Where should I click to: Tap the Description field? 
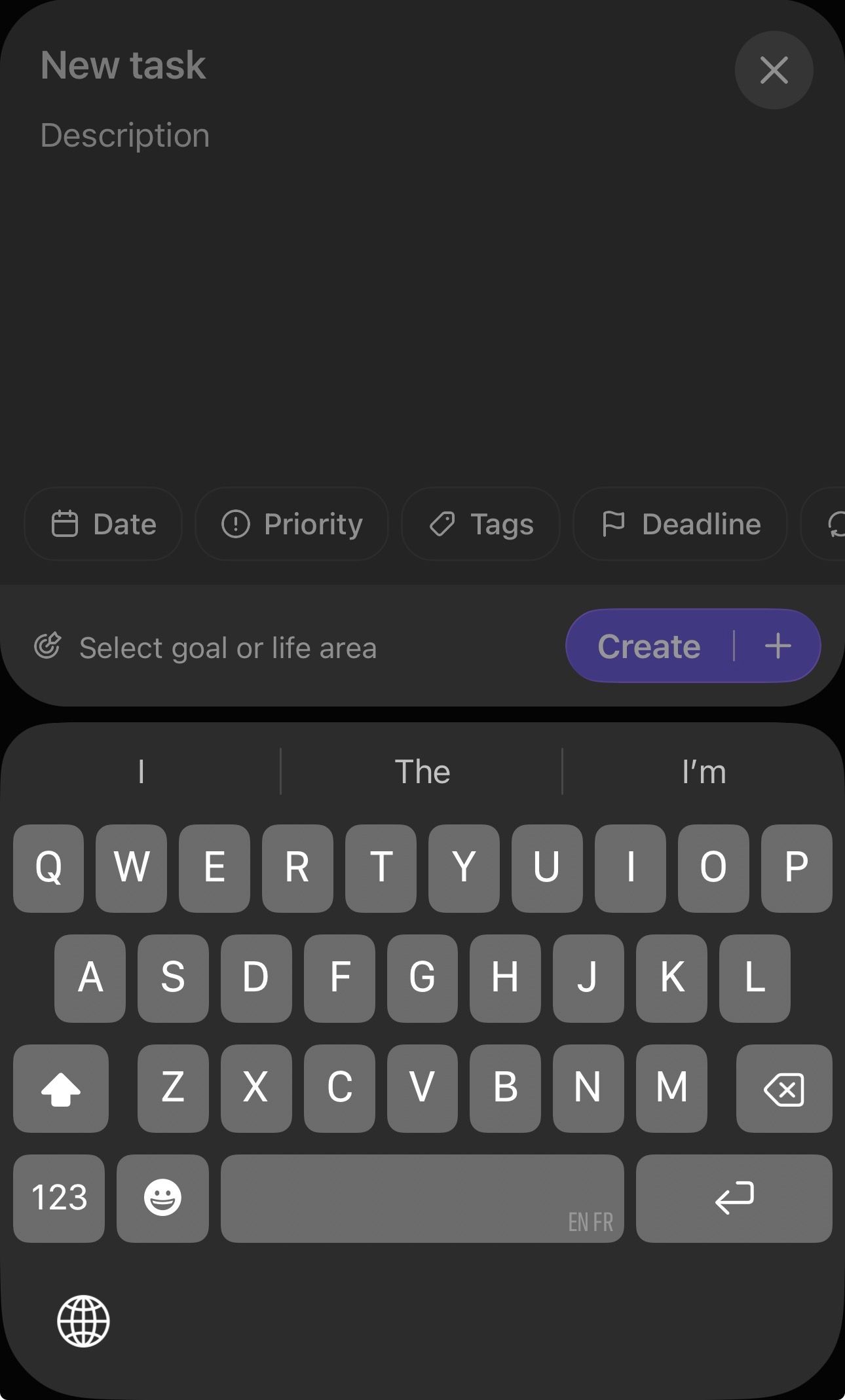coord(125,136)
